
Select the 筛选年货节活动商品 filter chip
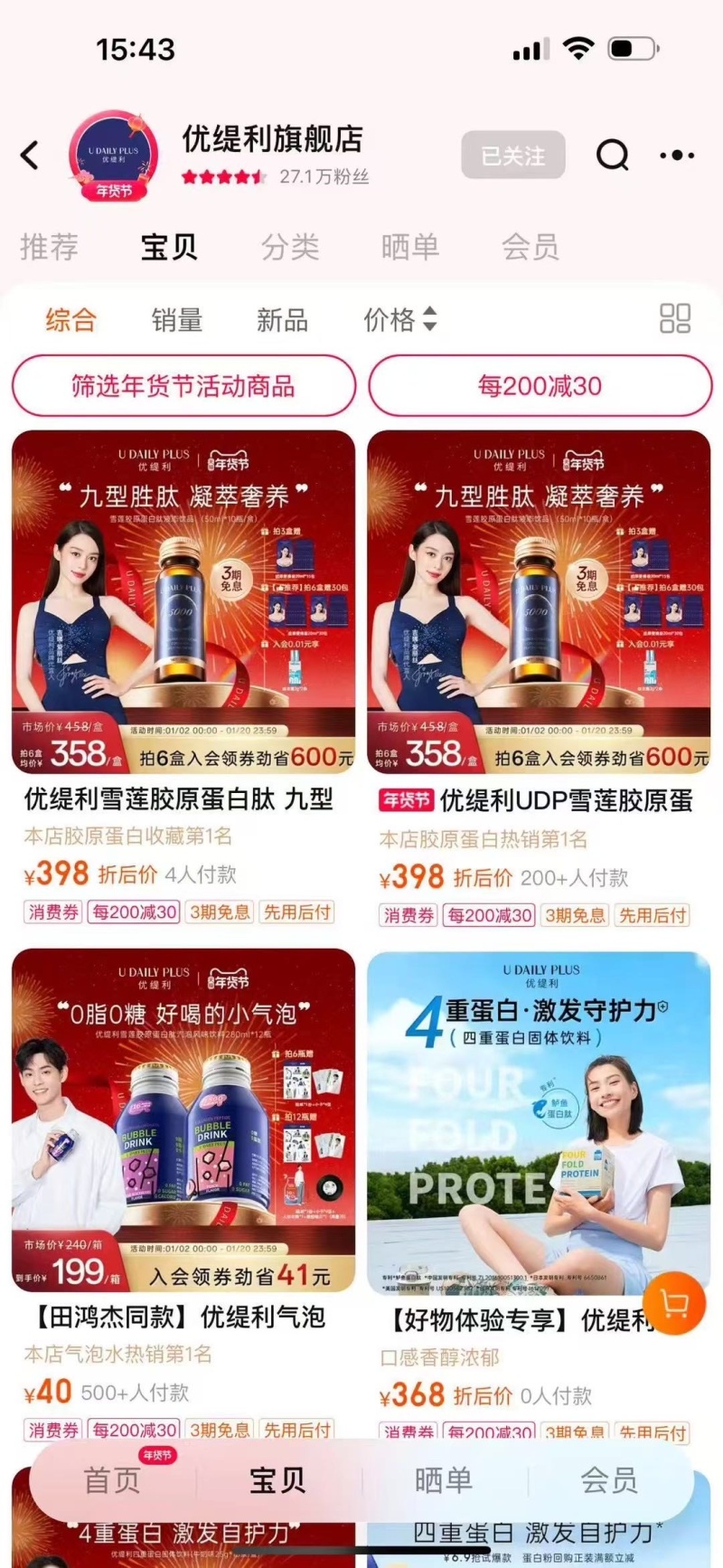pyautogui.click(x=183, y=386)
